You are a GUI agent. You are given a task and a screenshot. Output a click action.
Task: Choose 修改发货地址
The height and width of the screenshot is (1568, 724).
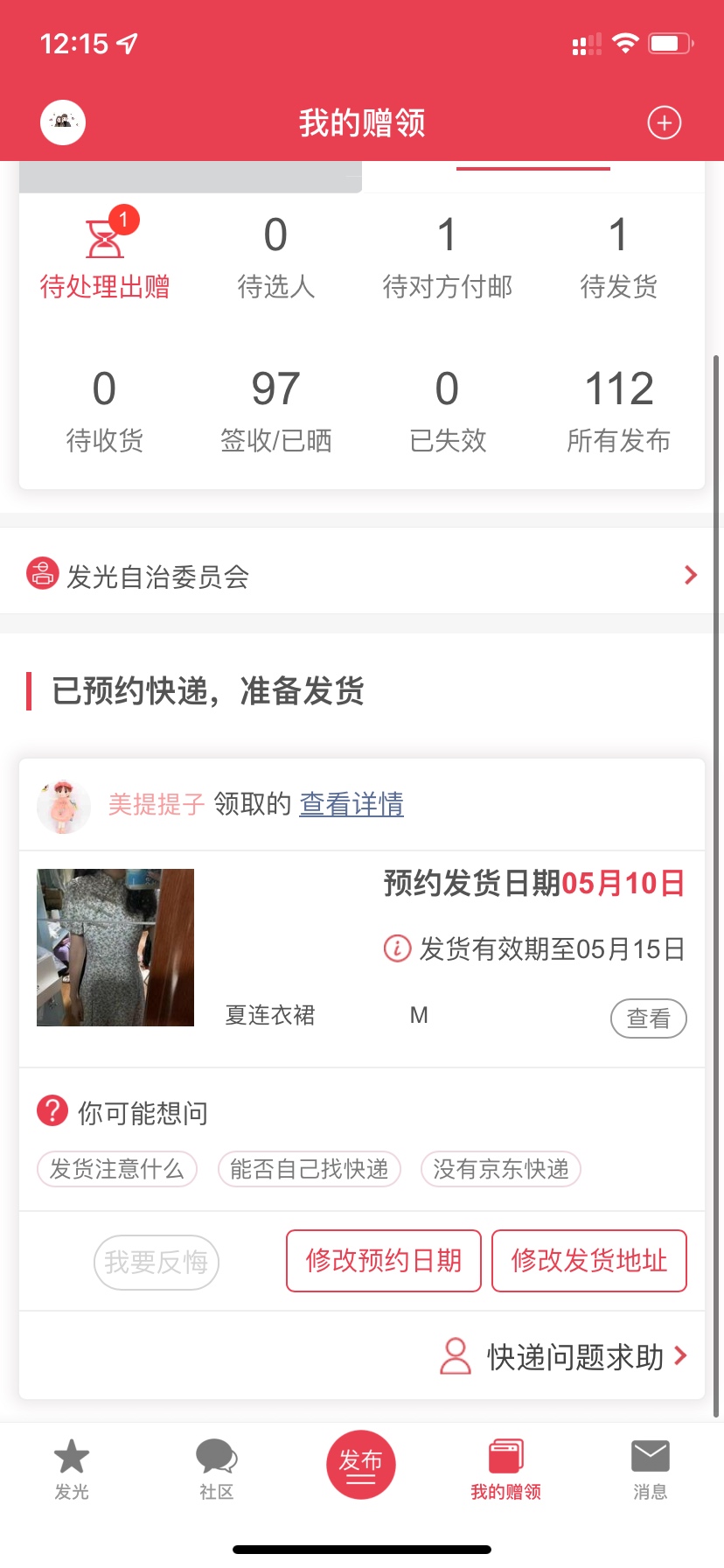tap(589, 1261)
